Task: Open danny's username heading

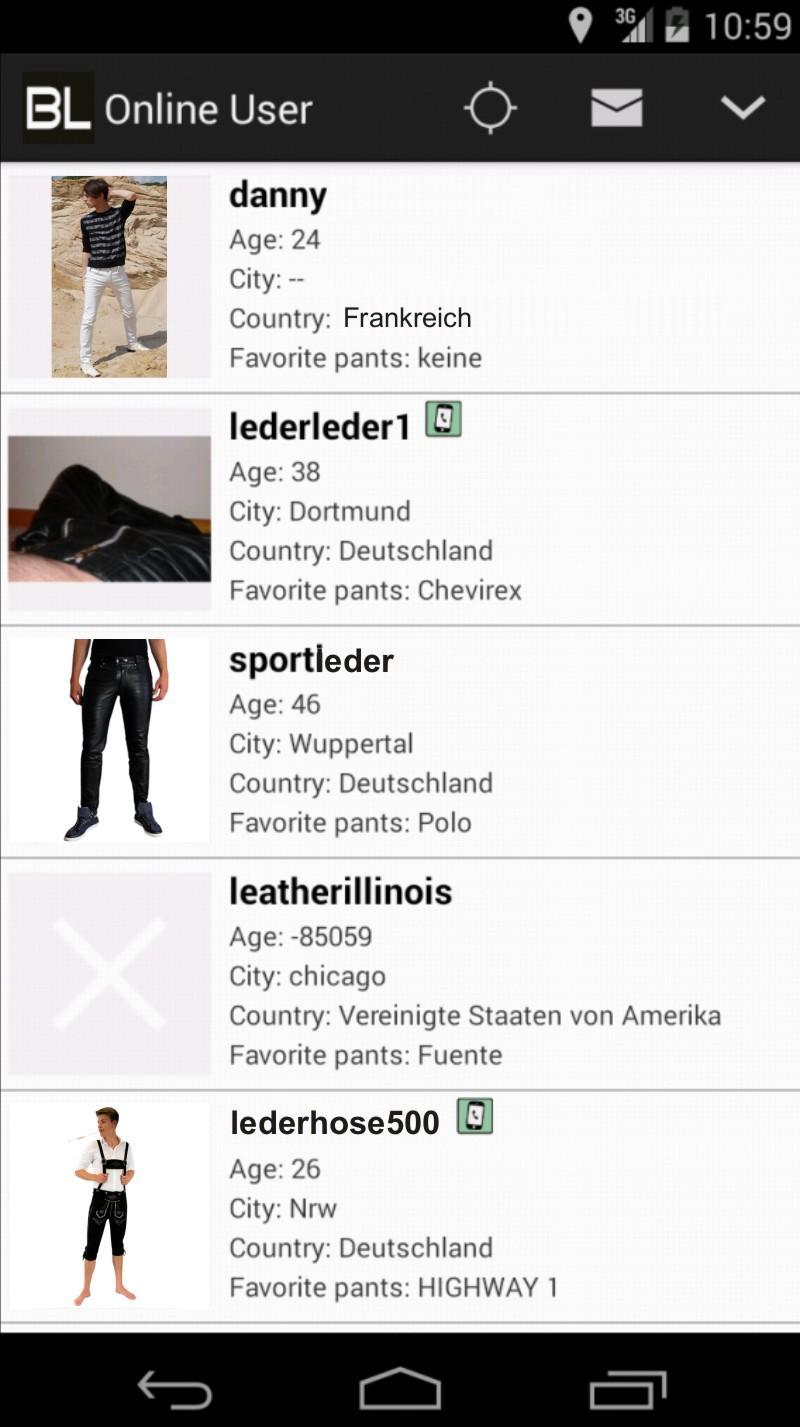Action: point(277,195)
